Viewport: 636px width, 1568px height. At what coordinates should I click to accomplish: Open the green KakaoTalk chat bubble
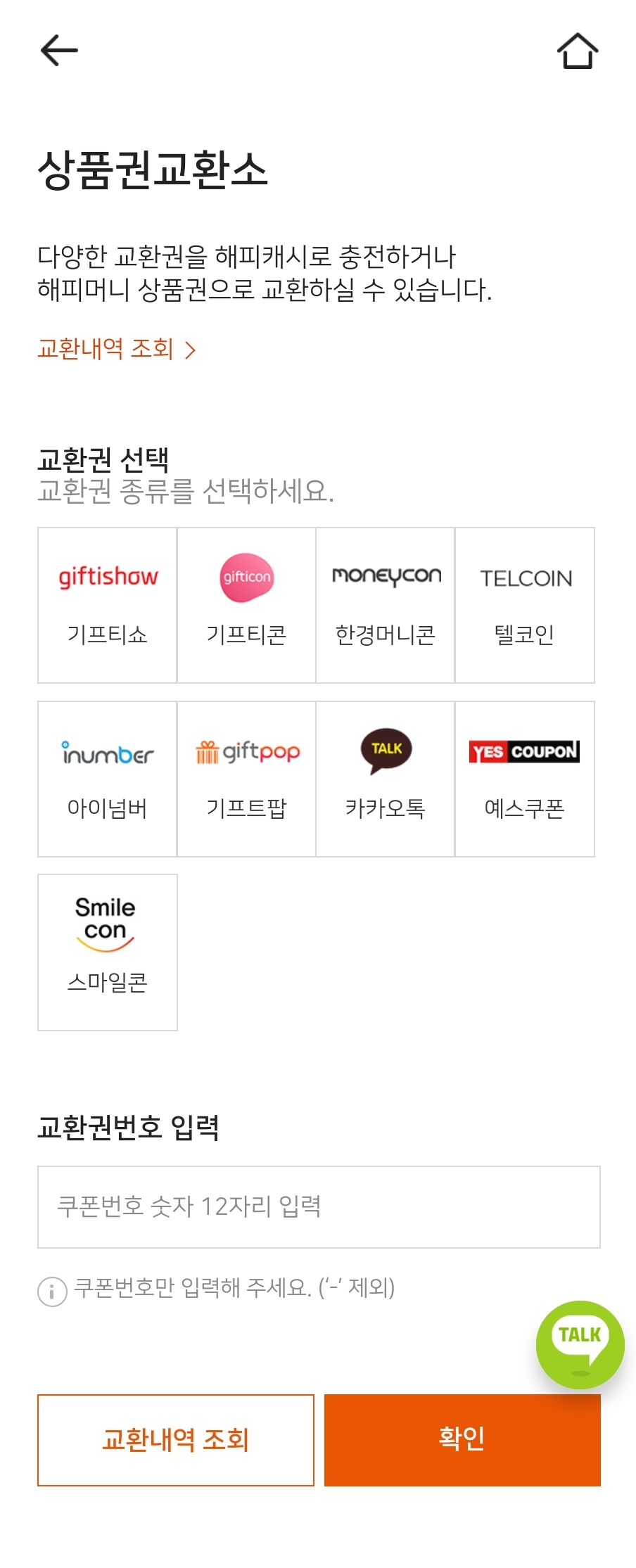click(580, 1344)
